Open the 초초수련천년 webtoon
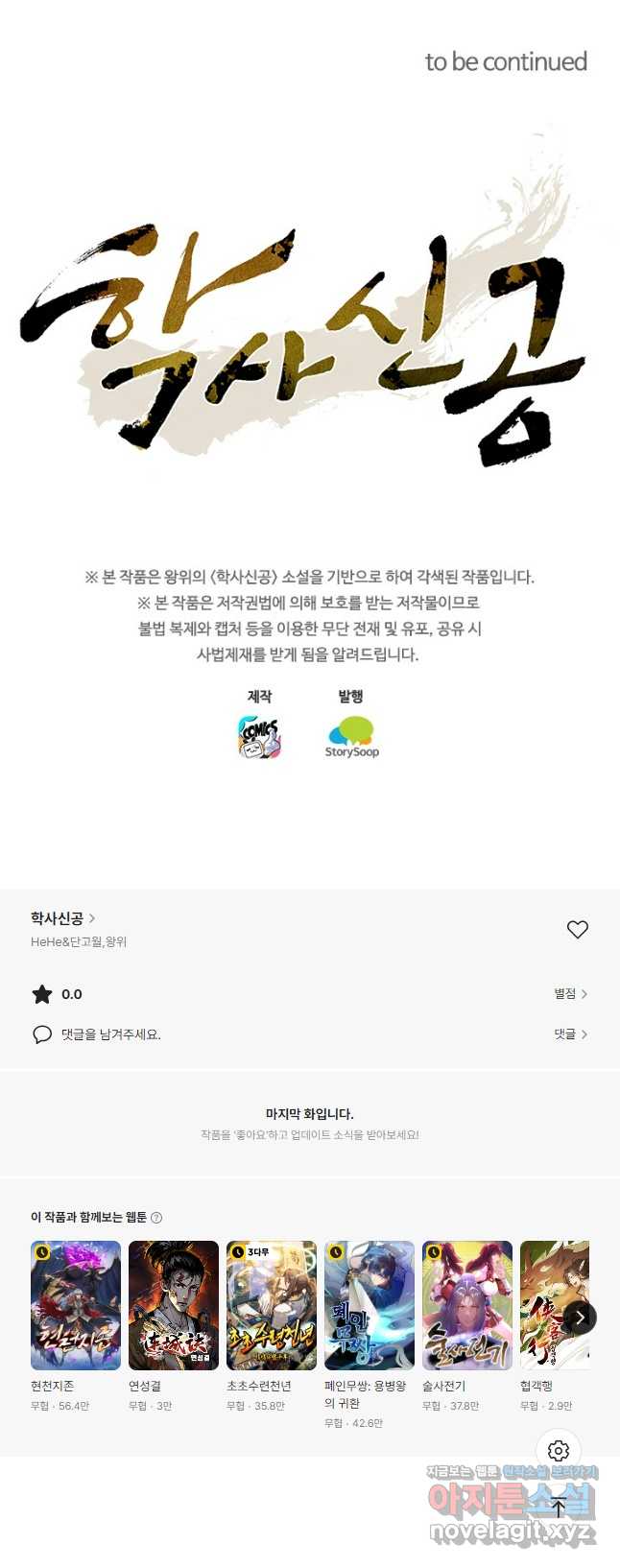This screenshot has height=1568, width=620. [272, 1305]
